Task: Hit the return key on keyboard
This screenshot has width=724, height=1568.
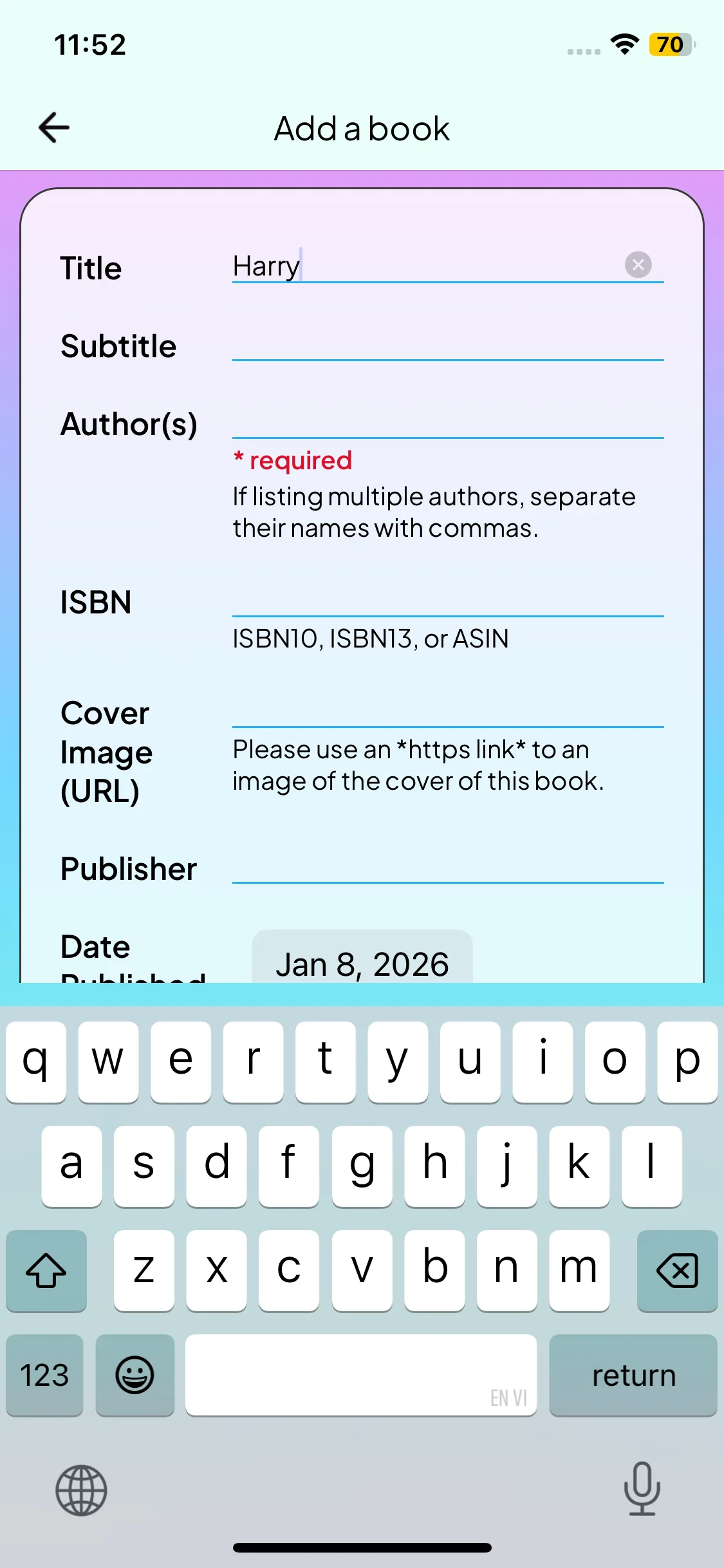Action: coord(633,1375)
